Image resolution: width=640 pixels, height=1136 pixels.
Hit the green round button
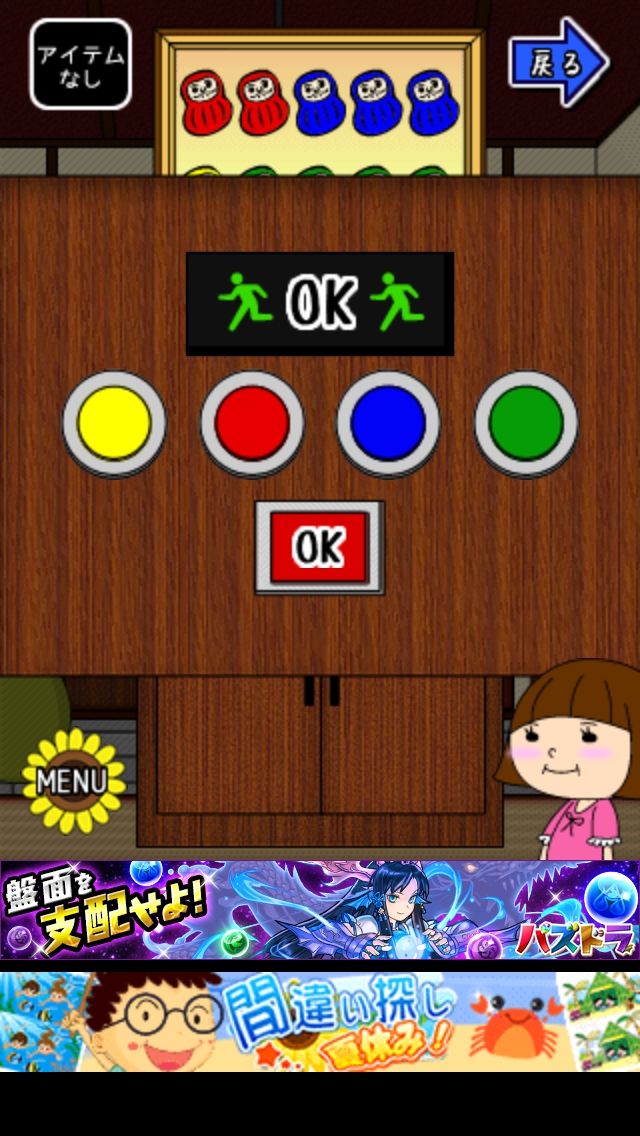coord(526,423)
